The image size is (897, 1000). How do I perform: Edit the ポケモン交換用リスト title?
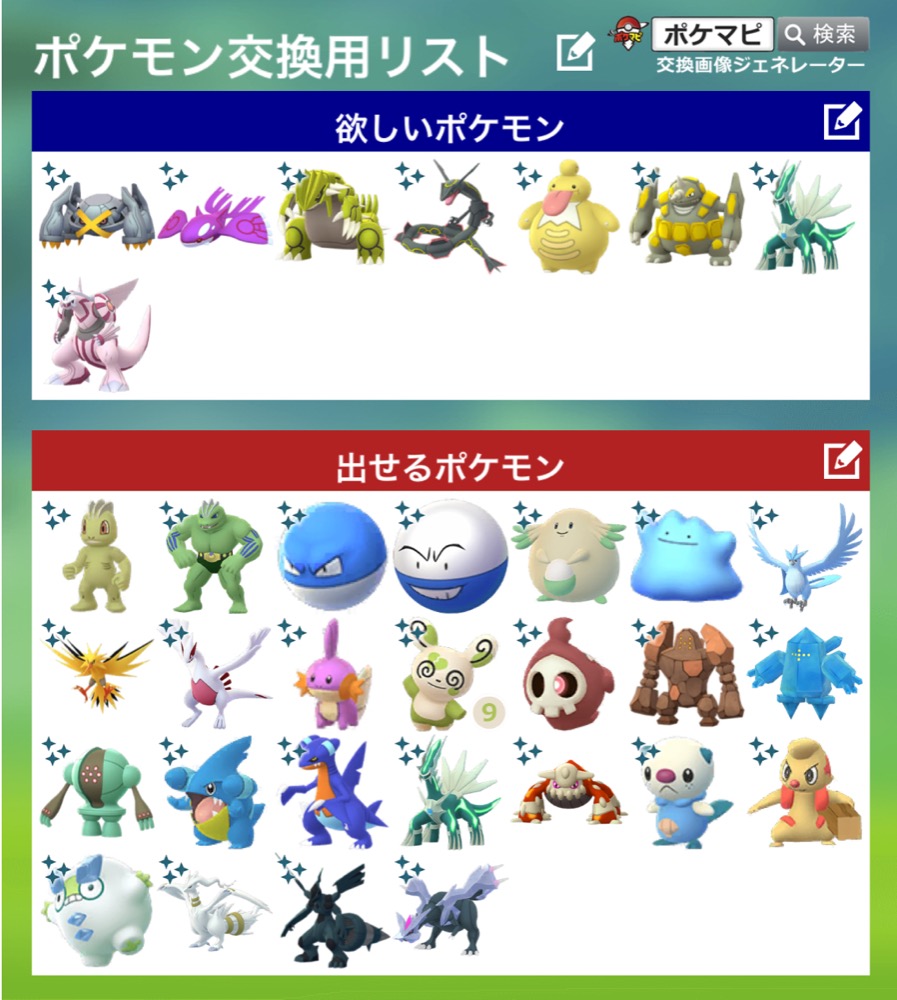coord(576,52)
